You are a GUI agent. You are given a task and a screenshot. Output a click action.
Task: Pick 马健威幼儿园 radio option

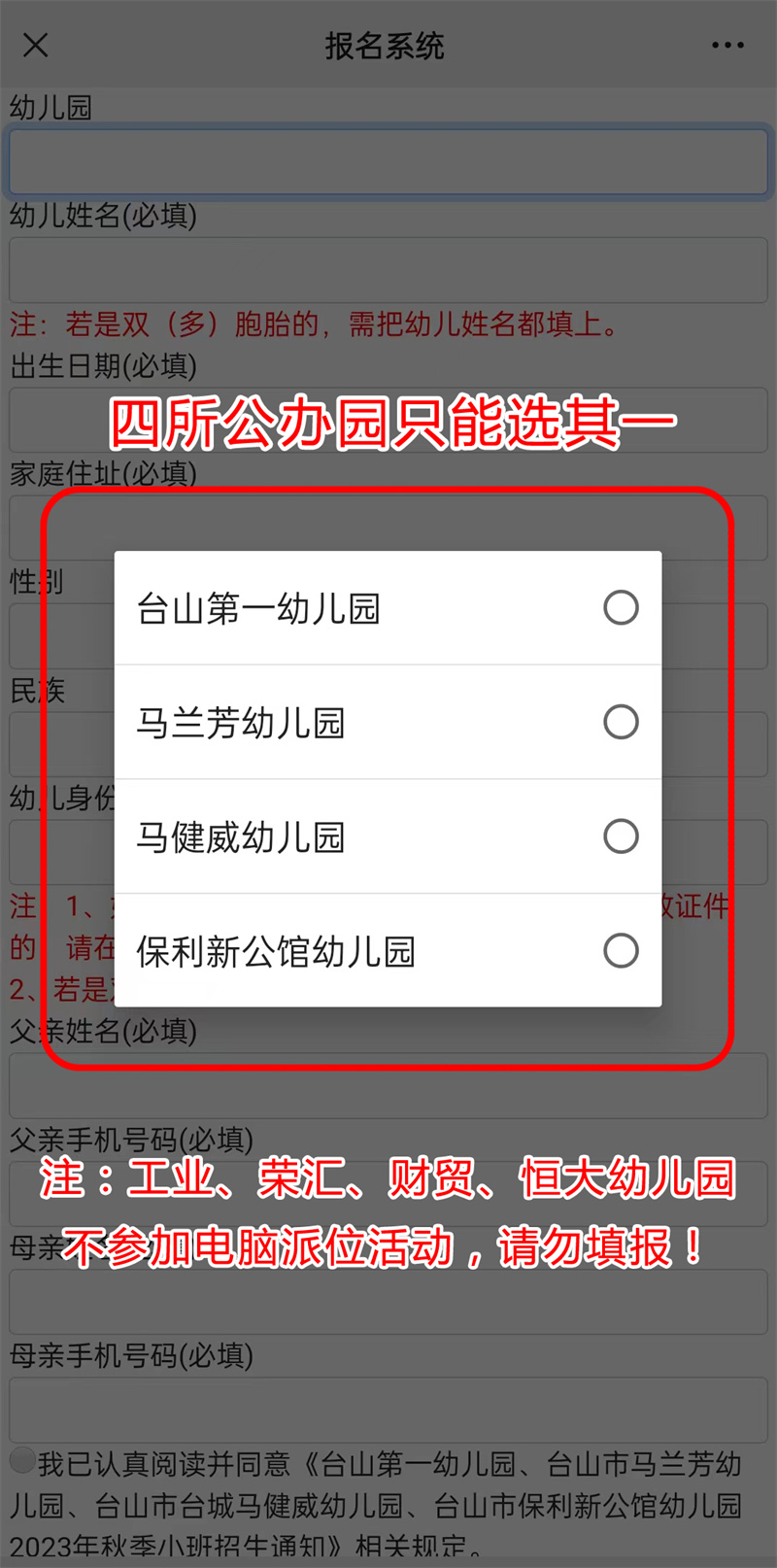[621, 836]
